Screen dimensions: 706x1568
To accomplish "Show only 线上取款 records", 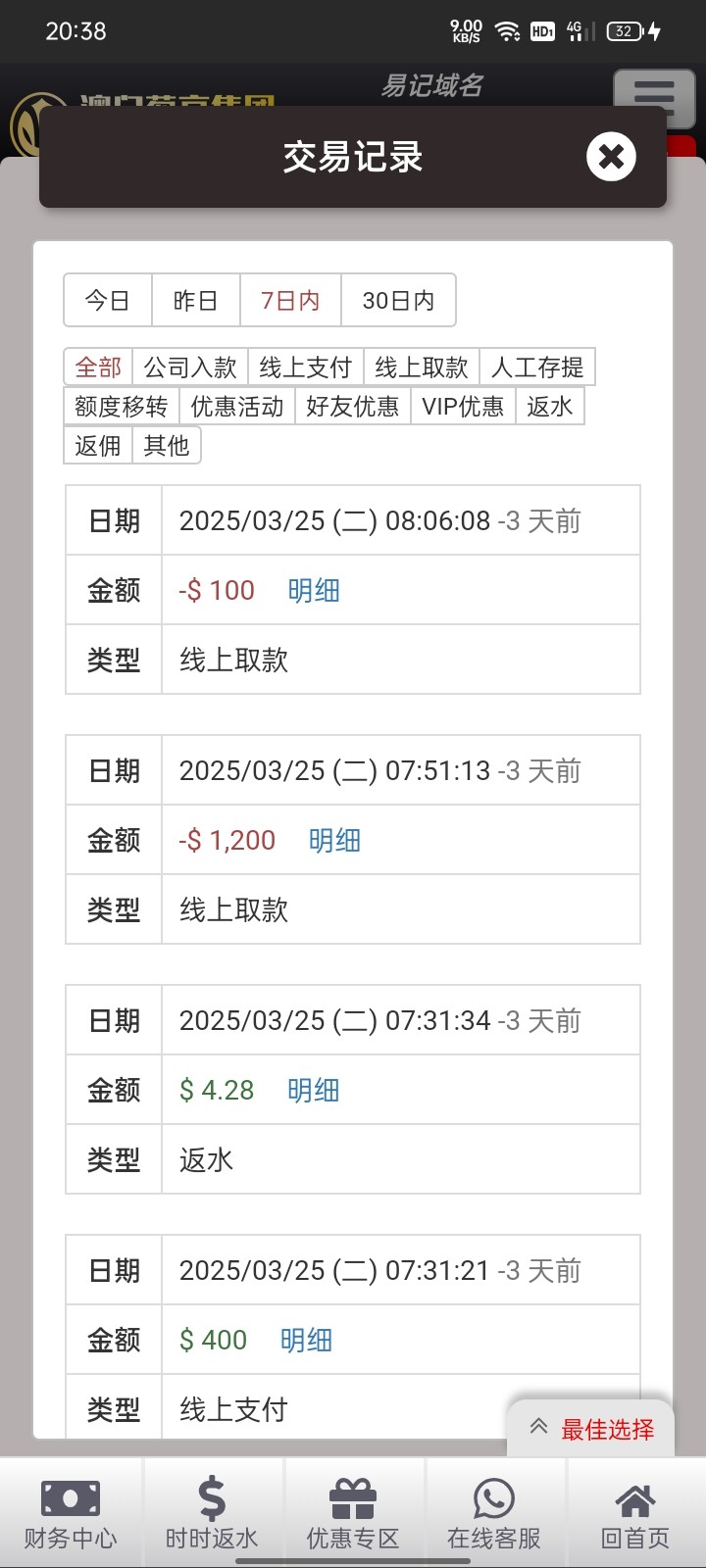I will pos(422,367).
